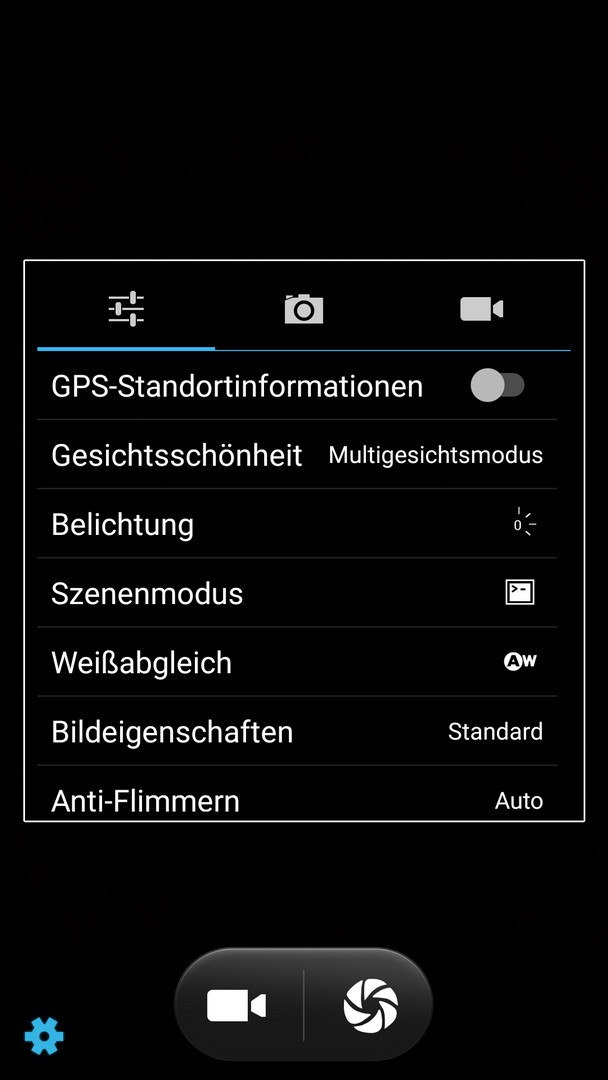Open Gesichtsschönheit setting
This screenshot has width=608, height=1080.
pyautogui.click(x=297, y=455)
